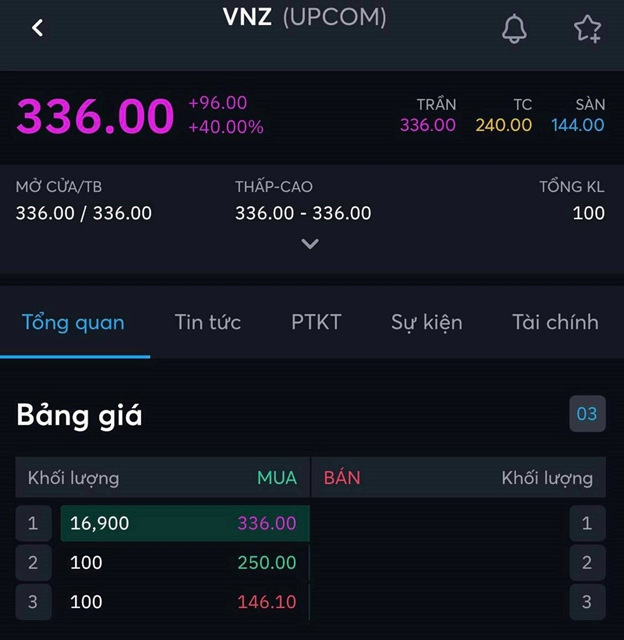Pick the 146.10 bid price row
This screenshot has width=624, height=640.
pyautogui.click(x=185, y=602)
